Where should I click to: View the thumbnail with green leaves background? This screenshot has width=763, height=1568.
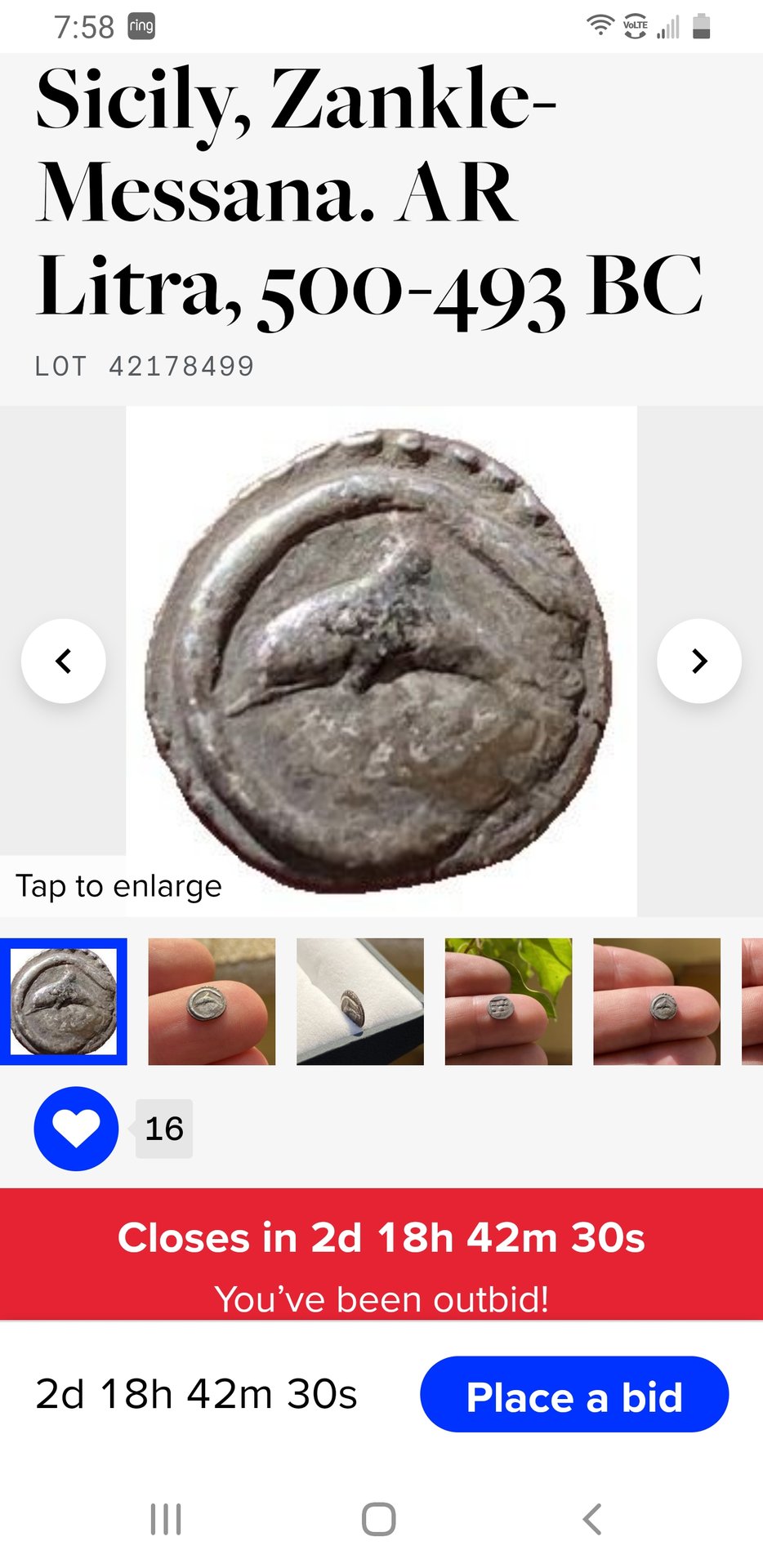pyautogui.click(x=508, y=1001)
